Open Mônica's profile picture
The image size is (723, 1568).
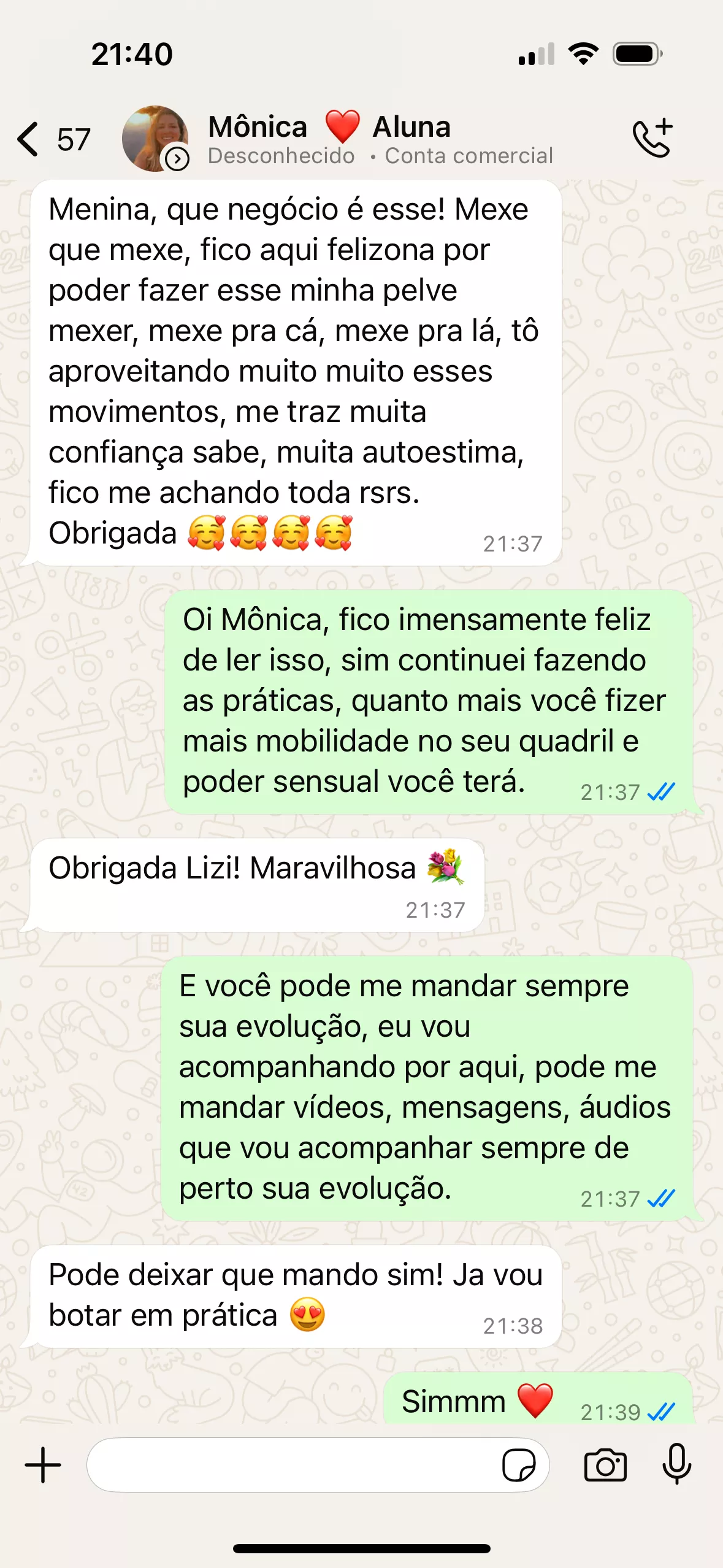tap(155, 139)
